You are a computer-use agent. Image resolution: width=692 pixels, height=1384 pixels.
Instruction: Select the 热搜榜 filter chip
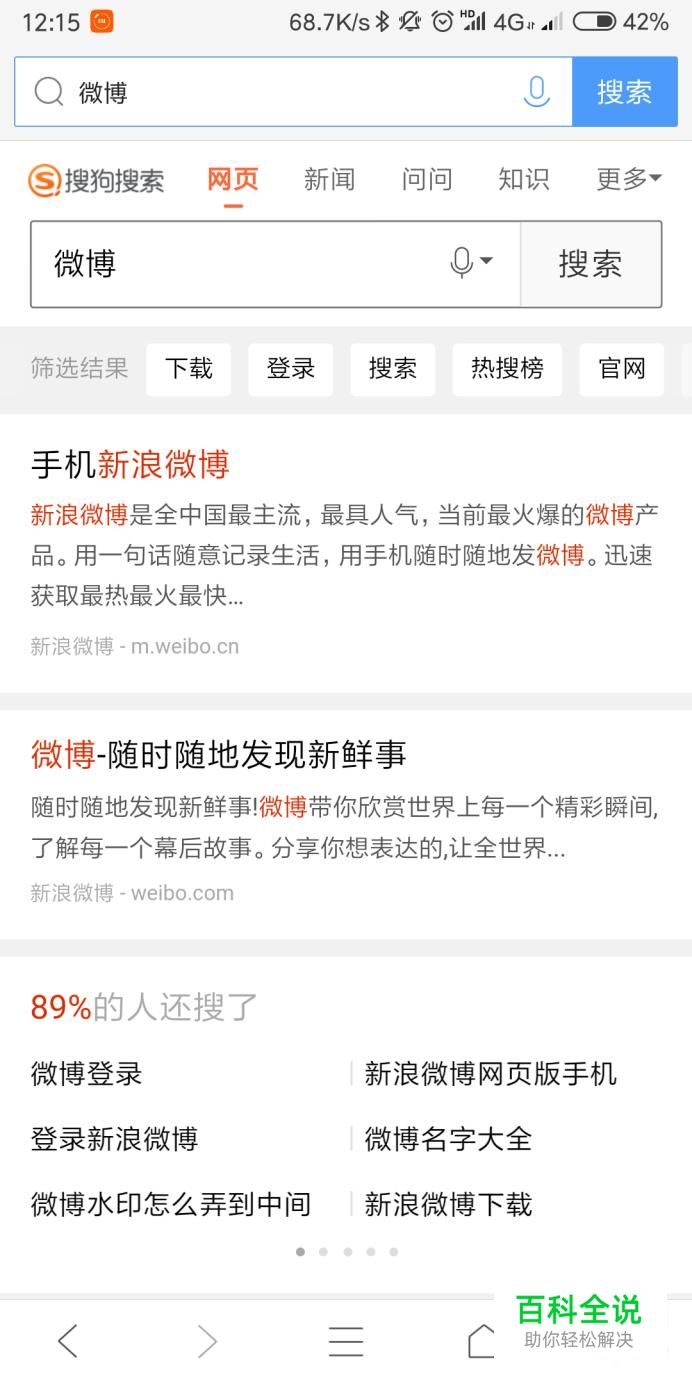[507, 369]
